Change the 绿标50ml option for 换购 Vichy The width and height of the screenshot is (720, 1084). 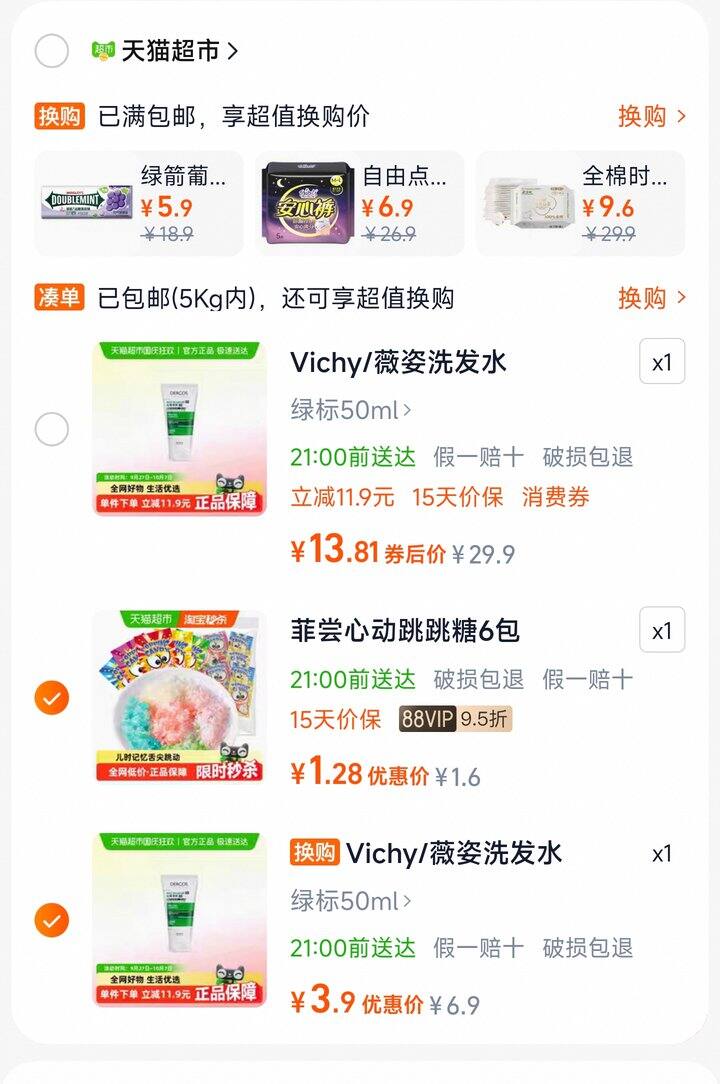pyautogui.click(x=351, y=901)
